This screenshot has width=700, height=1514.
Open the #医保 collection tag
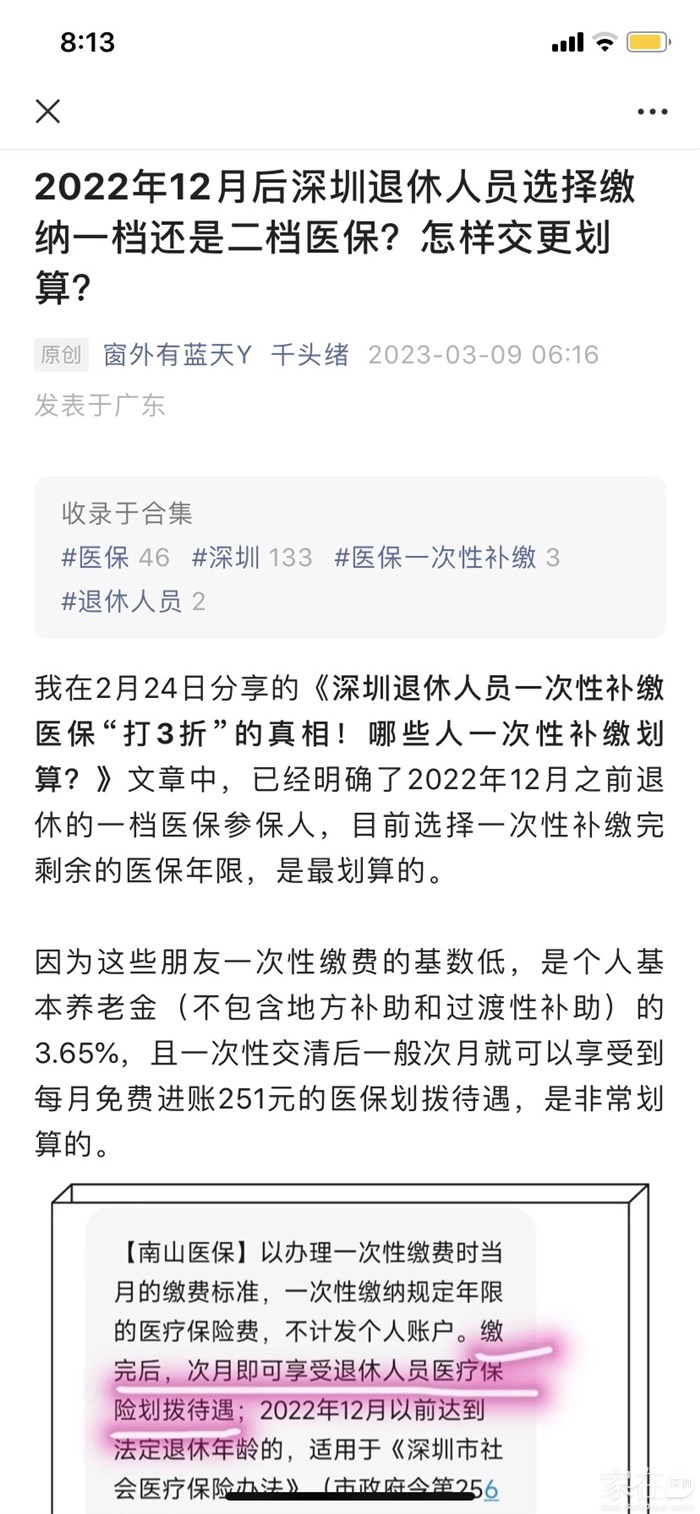pyautogui.click(x=115, y=557)
